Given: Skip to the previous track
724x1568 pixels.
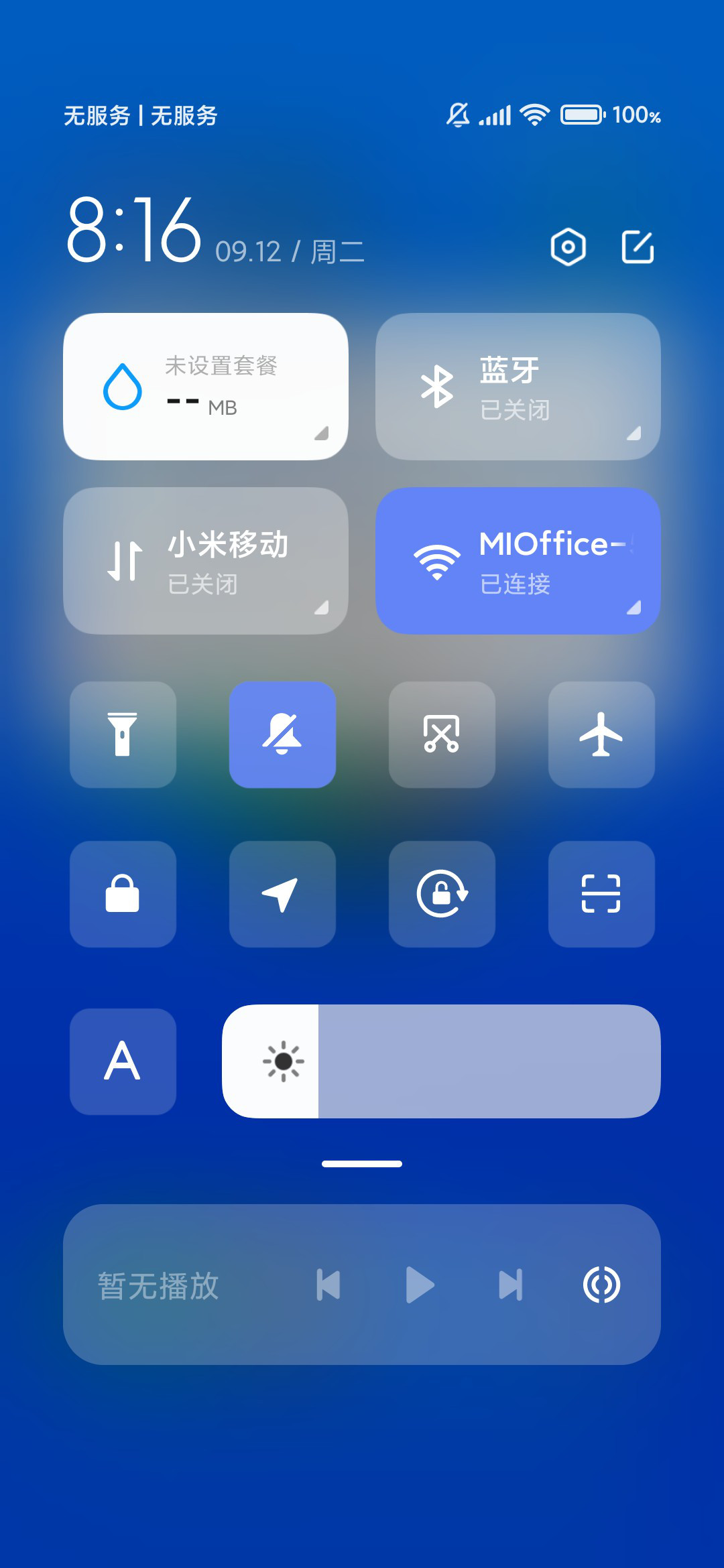Looking at the screenshot, I should pyautogui.click(x=328, y=1285).
